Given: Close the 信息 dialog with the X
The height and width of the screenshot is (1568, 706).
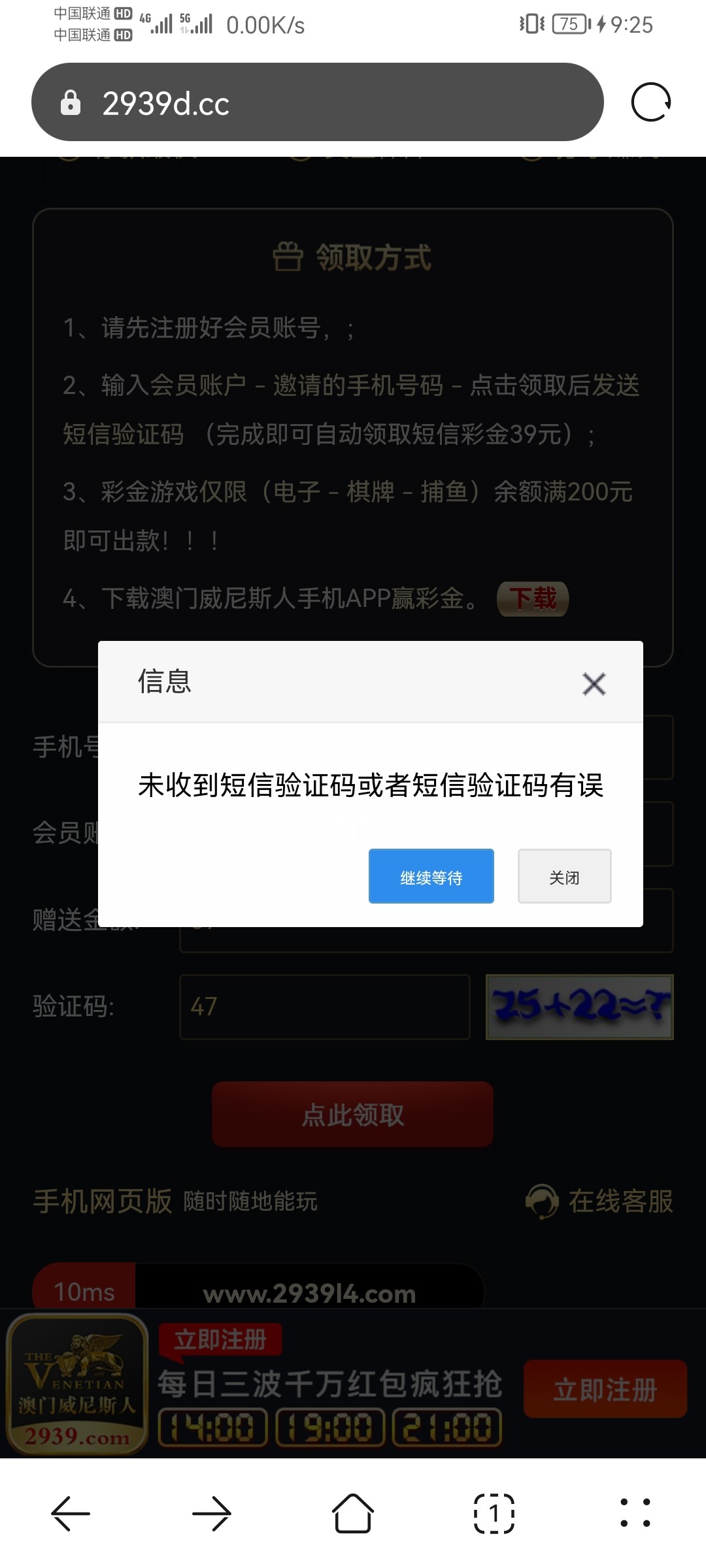Looking at the screenshot, I should click(x=594, y=684).
